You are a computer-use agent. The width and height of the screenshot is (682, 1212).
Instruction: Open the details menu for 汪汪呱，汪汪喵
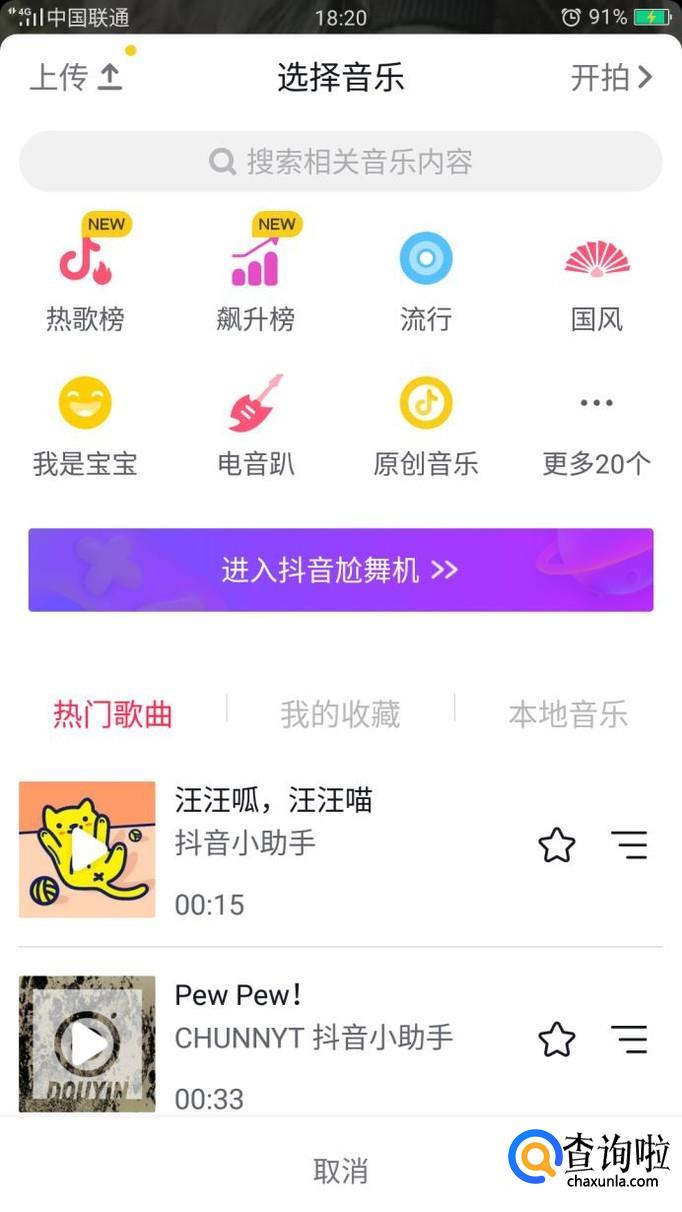630,846
